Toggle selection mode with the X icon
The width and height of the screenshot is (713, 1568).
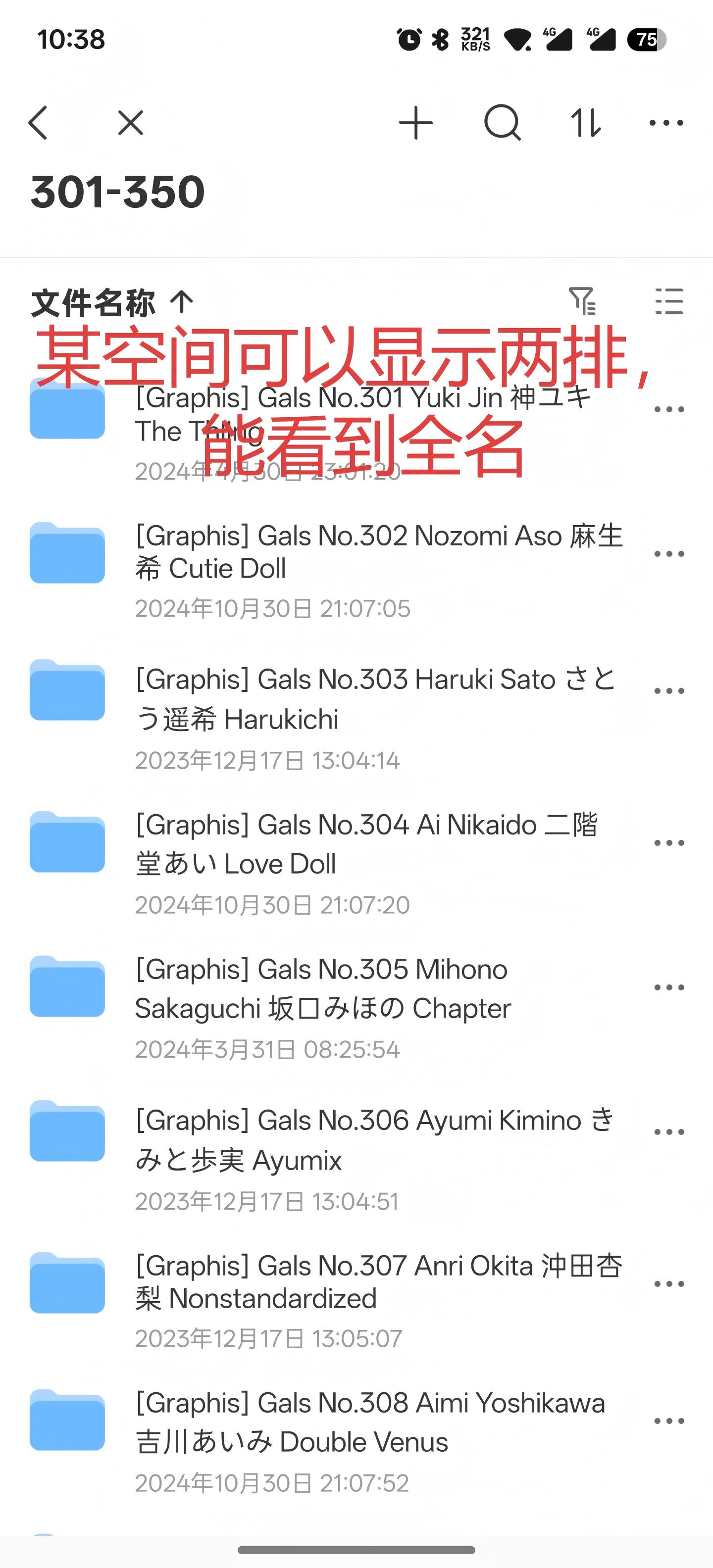coord(130,122)
